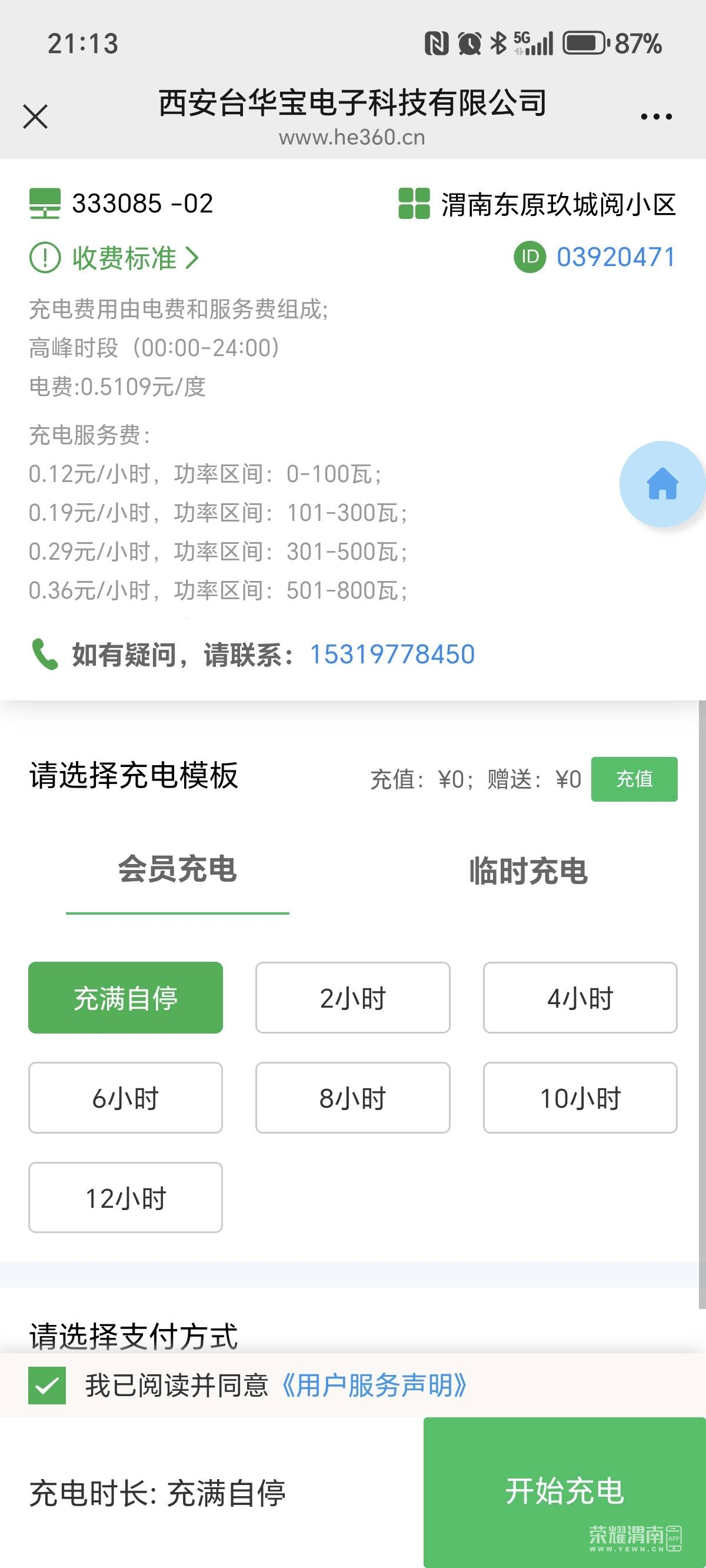Pick the 8小时 charging duration

tap(352, 1098)
